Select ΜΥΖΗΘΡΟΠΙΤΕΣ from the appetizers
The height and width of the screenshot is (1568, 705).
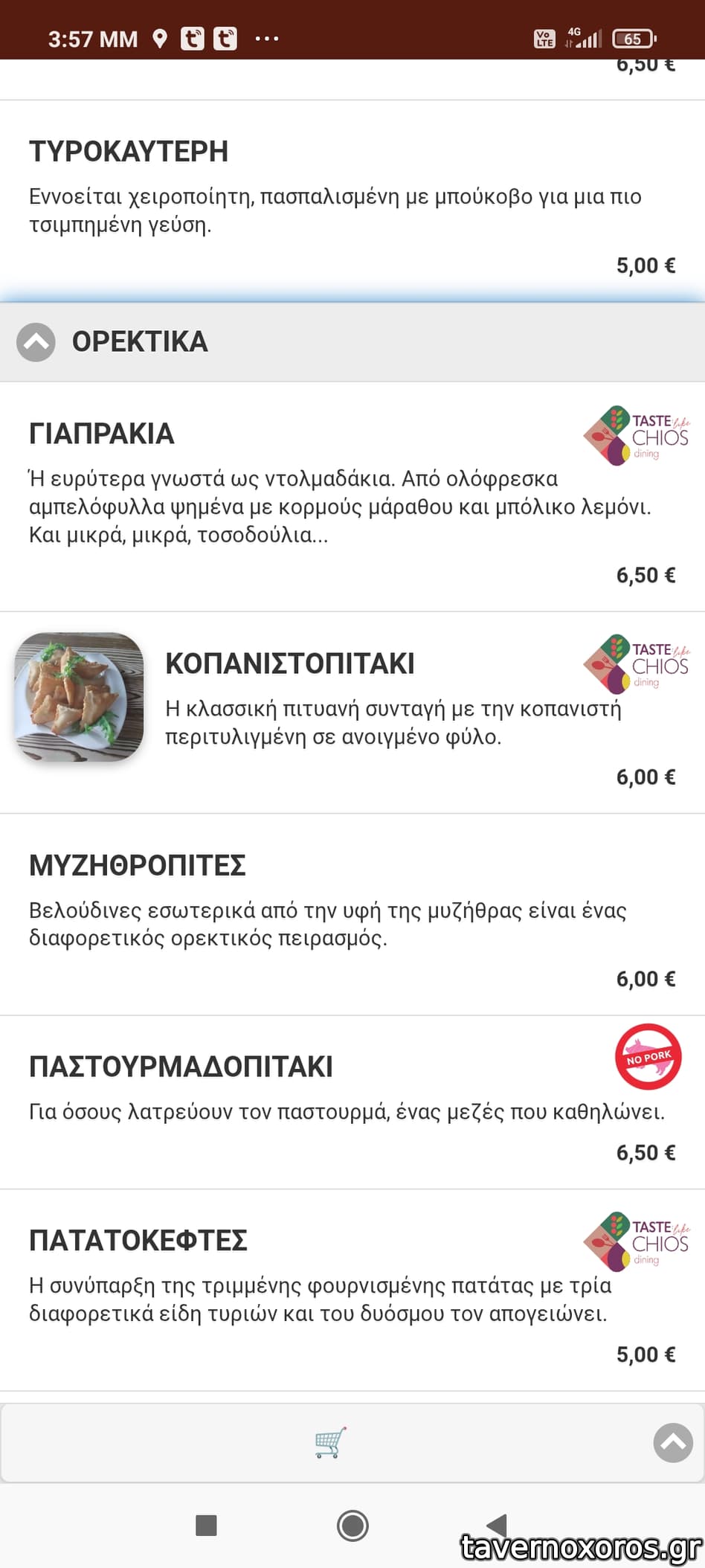pyautogui.click(x=138, y=866)
